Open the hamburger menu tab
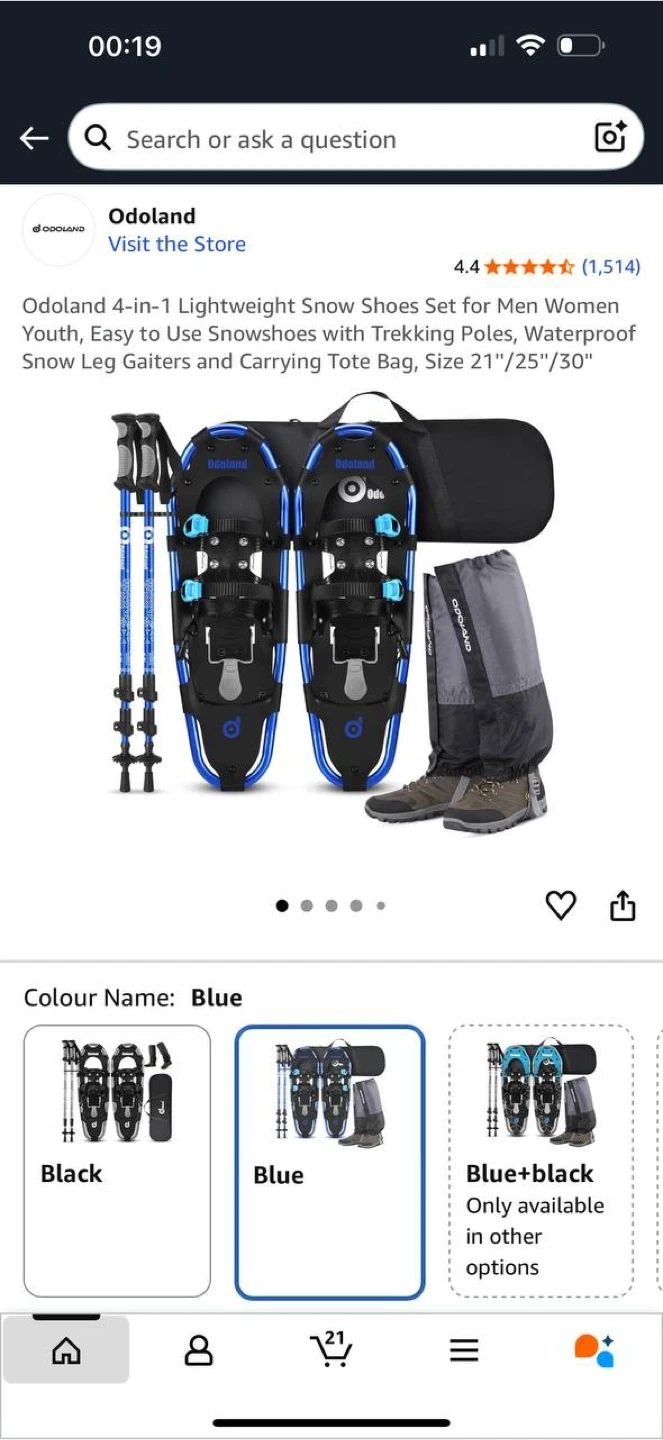 tap(464, 1351)
